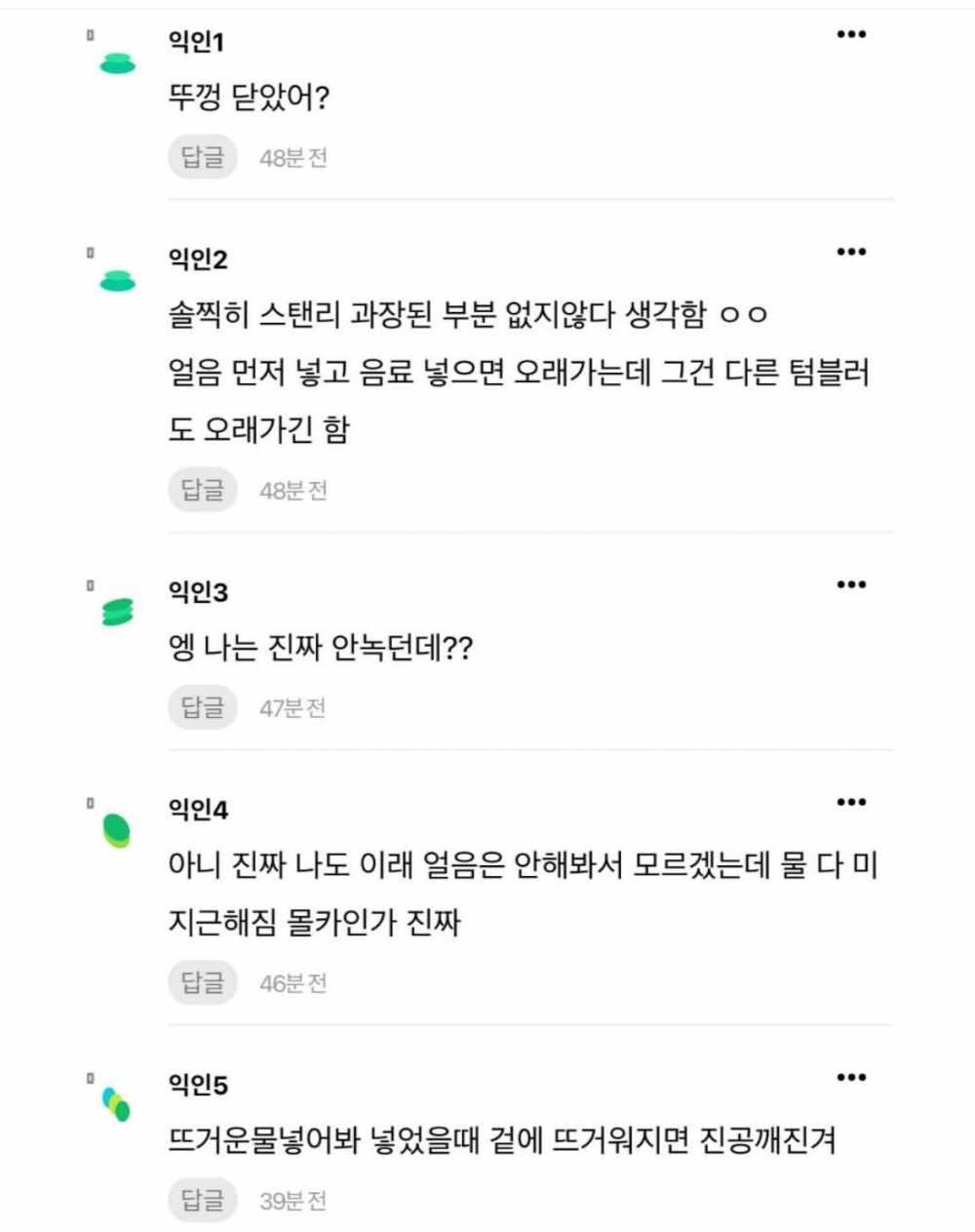Screen dimensions: 975x1232
Task: Open more options for 익인4's comment
Action: click(x=851, y=803)
